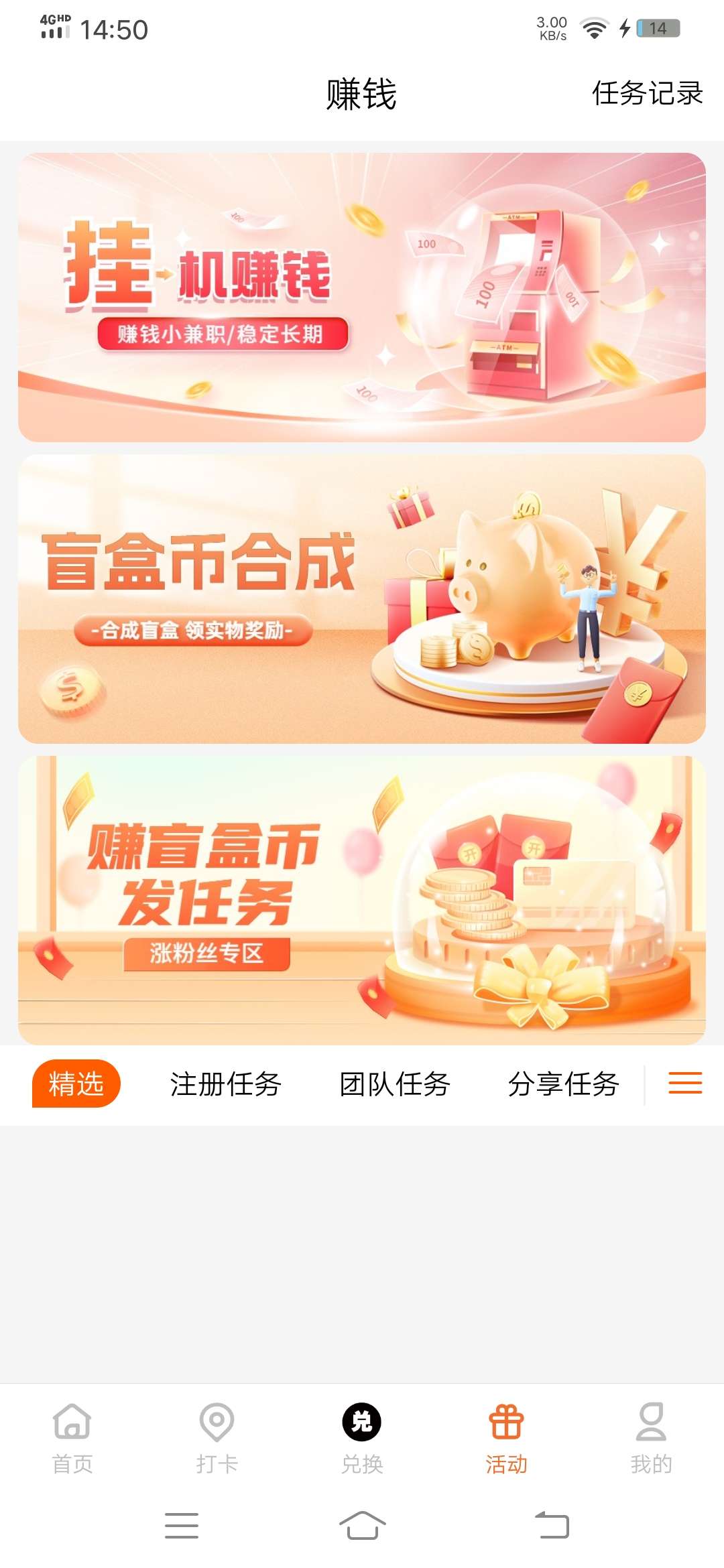Select the 精选 tab
The width and height of the screenshot is (724, 1568).
pyautogui.click(x=76, y=1084)
